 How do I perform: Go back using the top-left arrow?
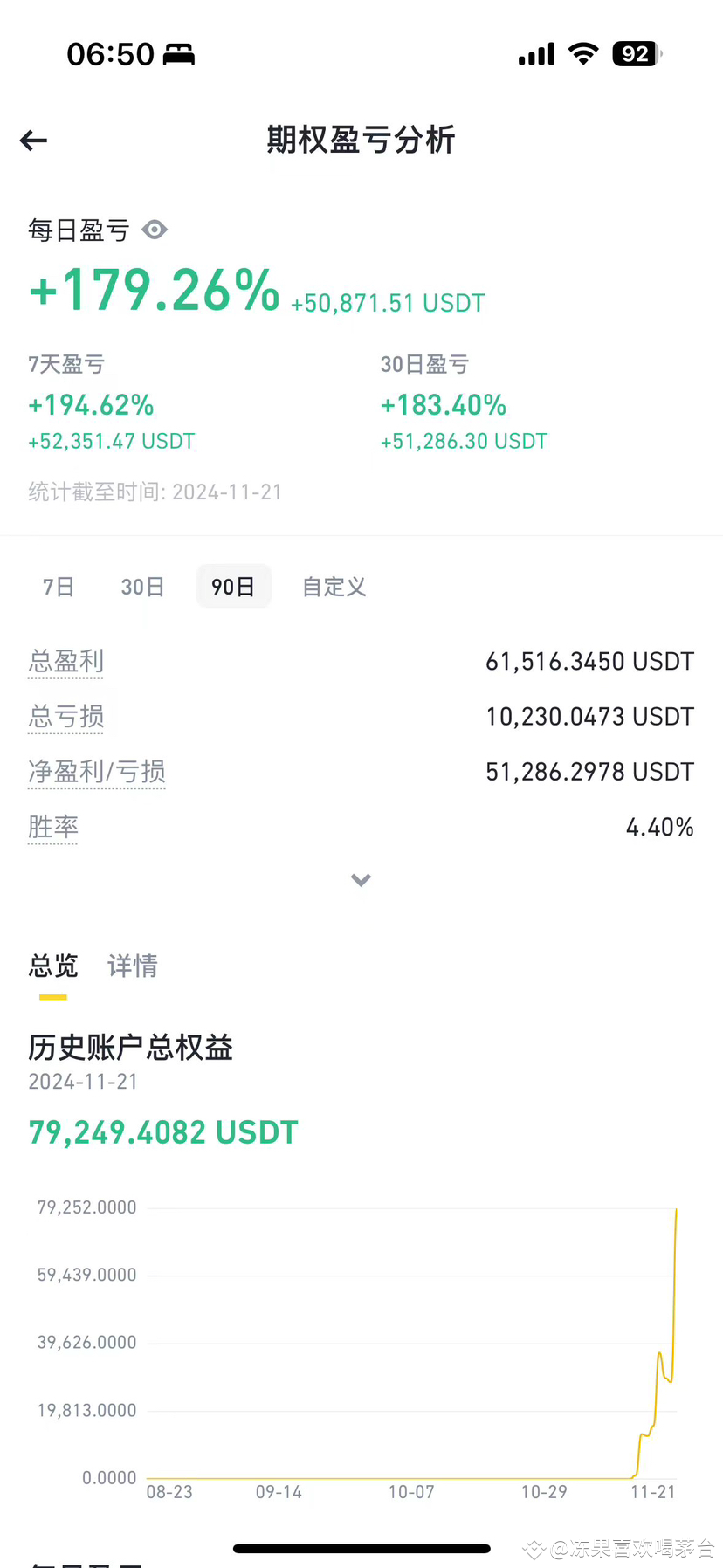(33, 141)
